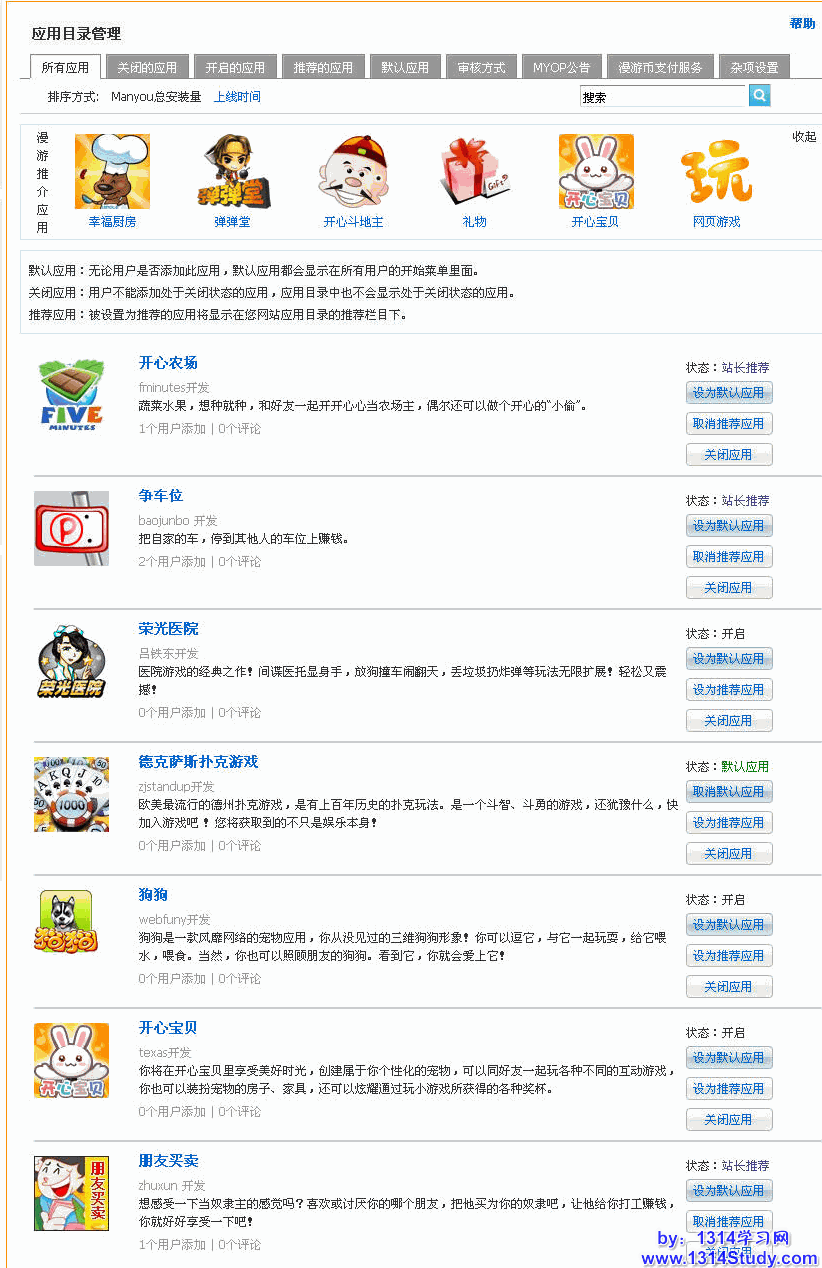Screen dimensions: 822x1268
Task: Open the 推荐的应用 tab
Action: [x=323, y=68]
